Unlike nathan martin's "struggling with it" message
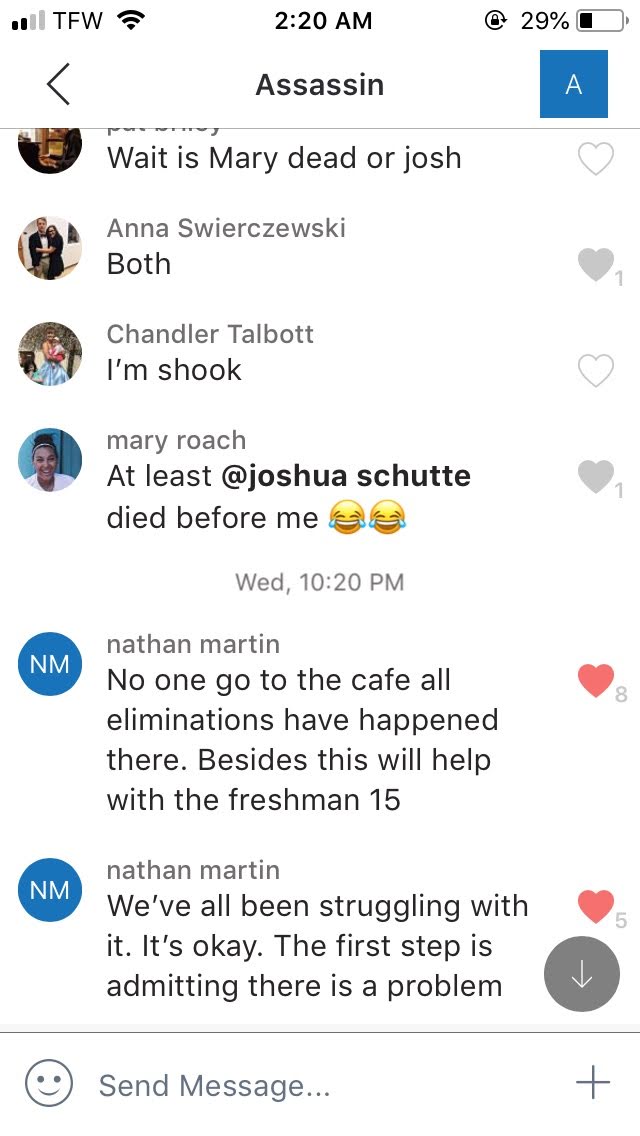Screen dimensions: 640x1136 point(596,907)
